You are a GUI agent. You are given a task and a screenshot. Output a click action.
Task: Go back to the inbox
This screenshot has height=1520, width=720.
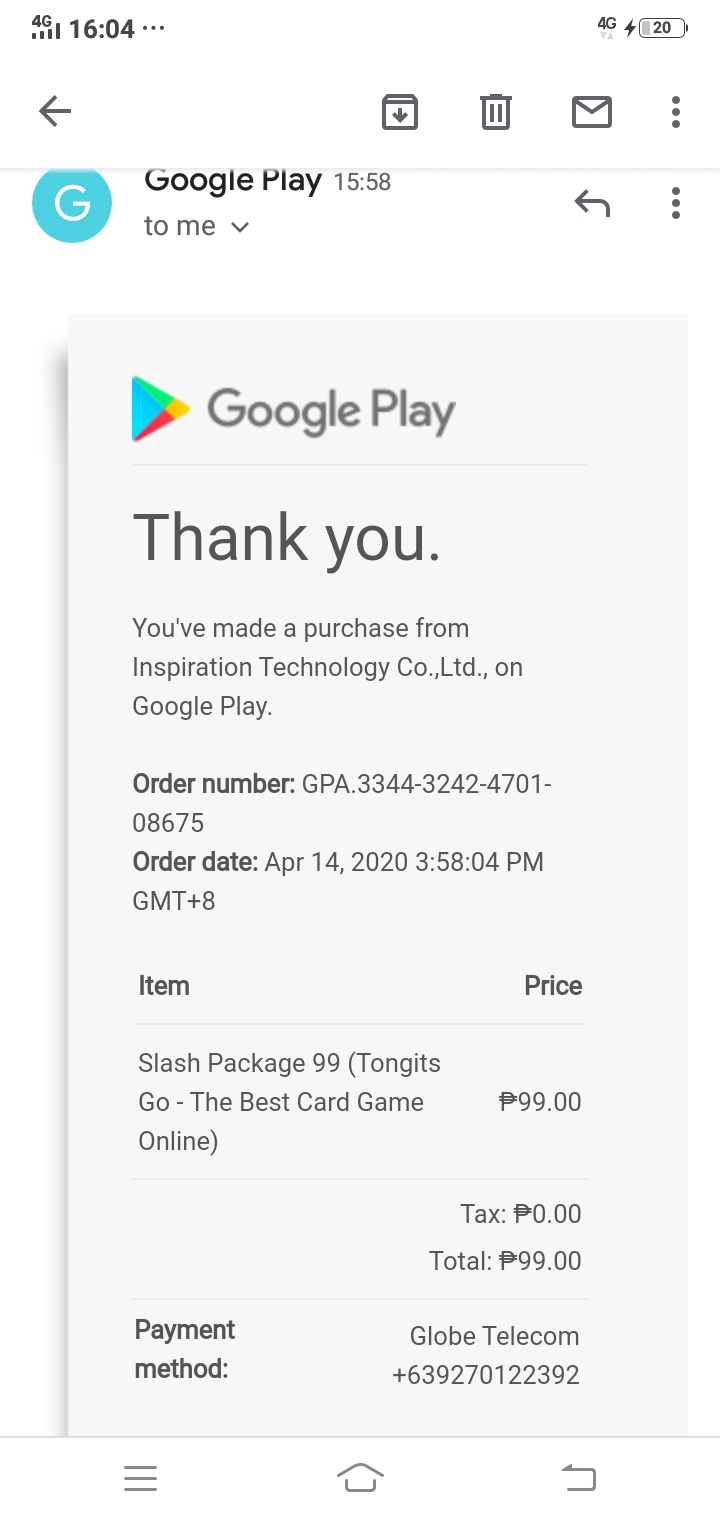[55, 111]
